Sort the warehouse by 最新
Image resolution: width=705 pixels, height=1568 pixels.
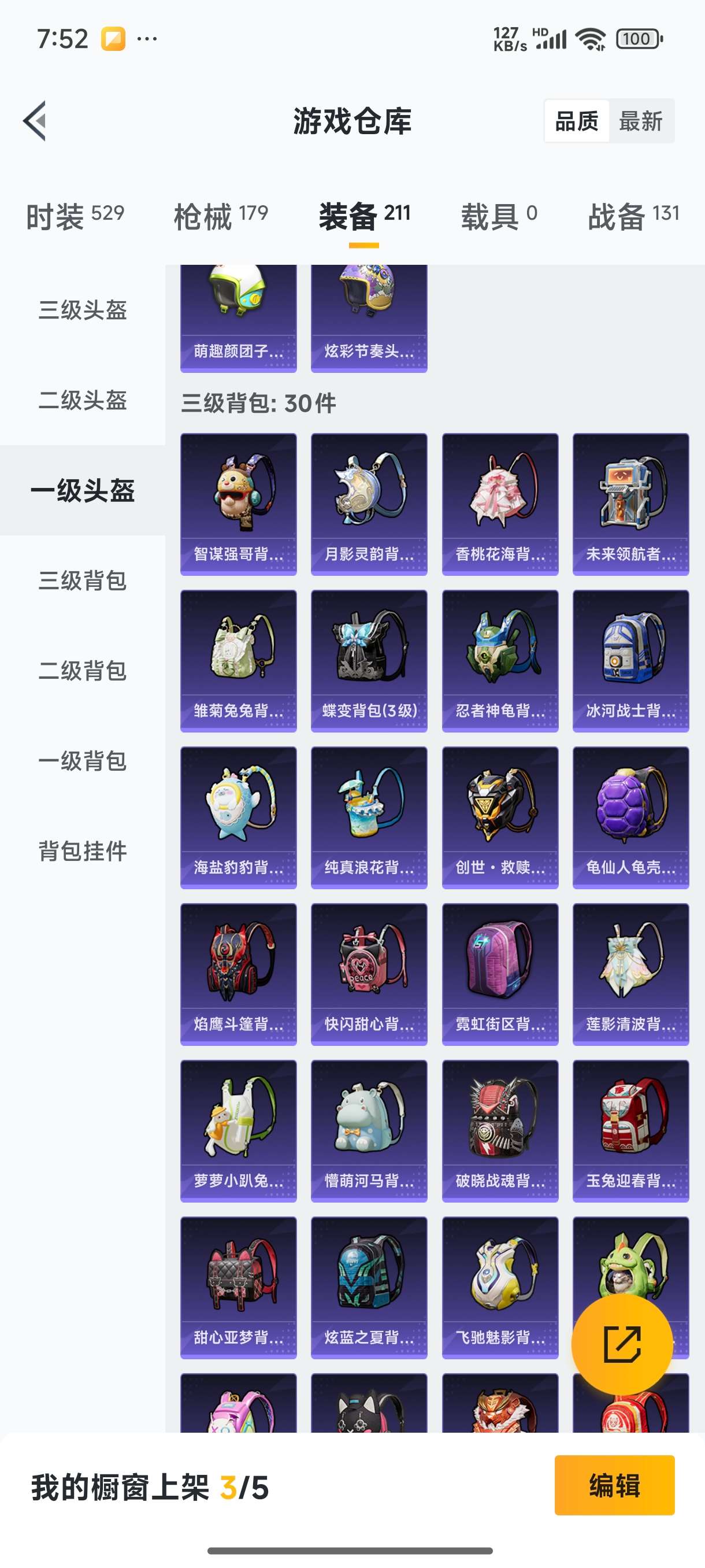pos(640,121)
